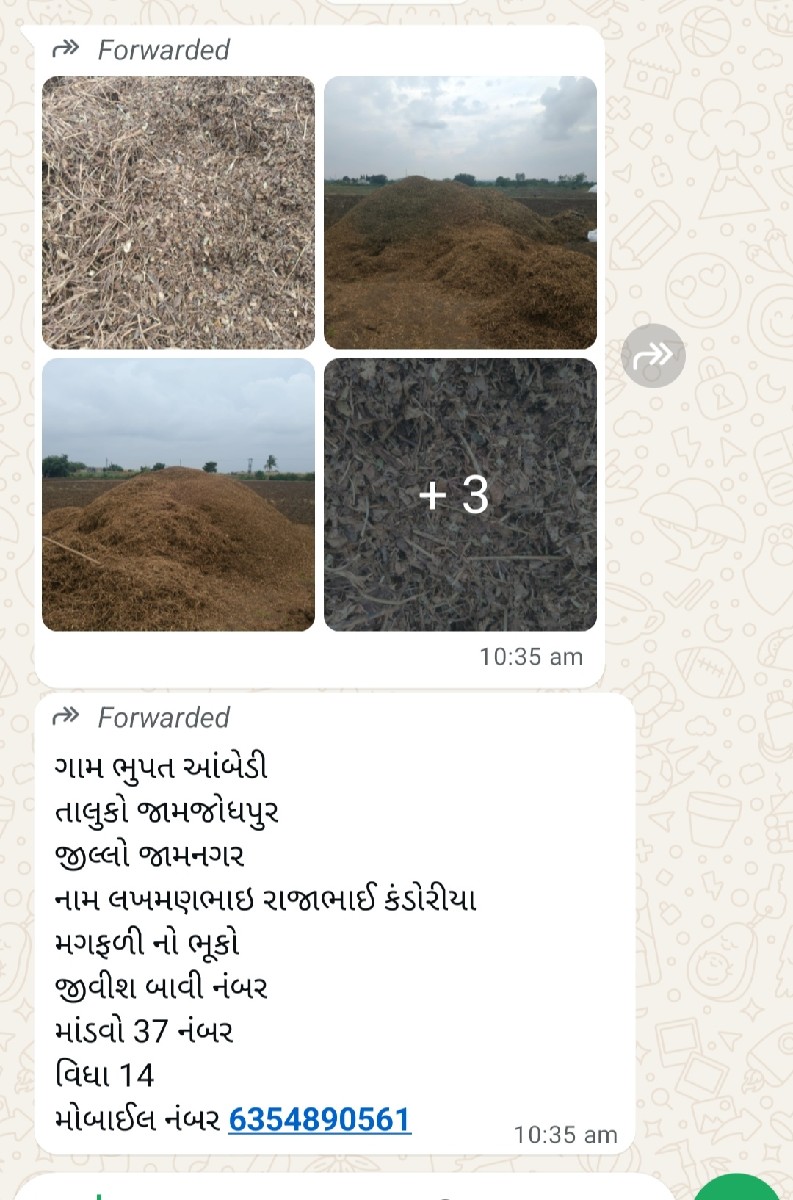Tap the forwarded arrow icon on the text message
793x1200 pixels.
pyautogui.click(x=64, y=717)
